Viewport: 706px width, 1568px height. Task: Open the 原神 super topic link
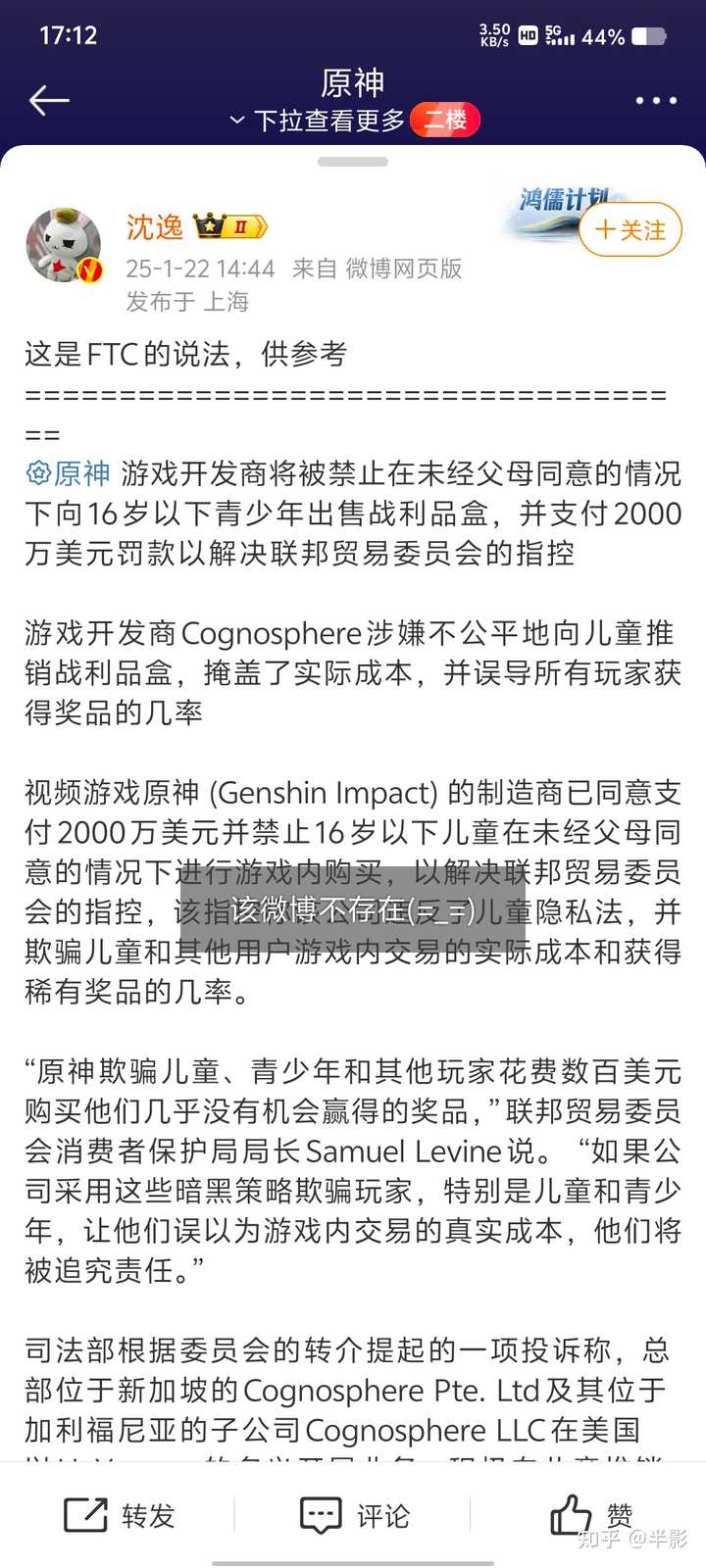pos(69,474)
